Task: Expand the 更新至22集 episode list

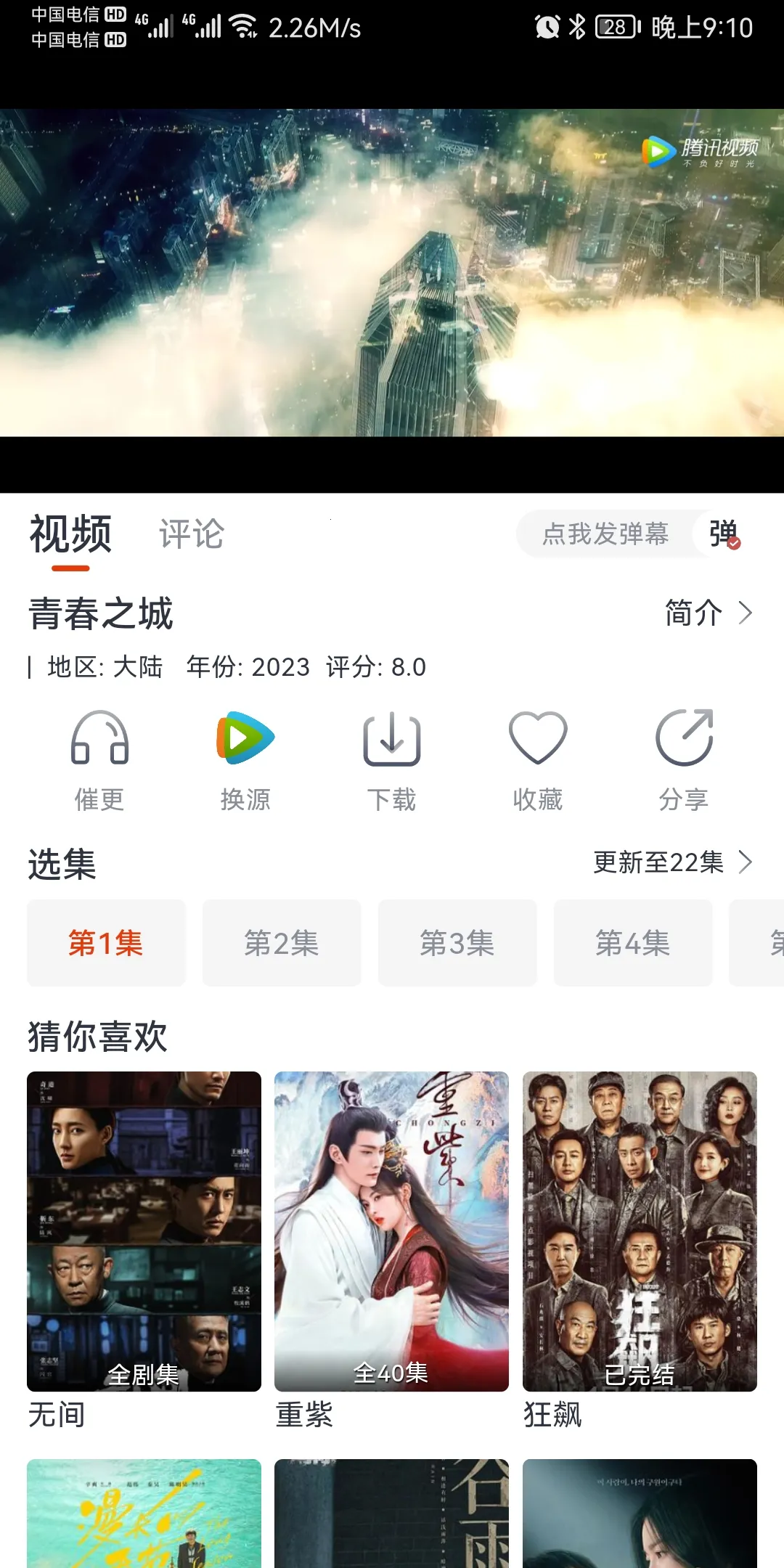Action: [x=671, y=862]
